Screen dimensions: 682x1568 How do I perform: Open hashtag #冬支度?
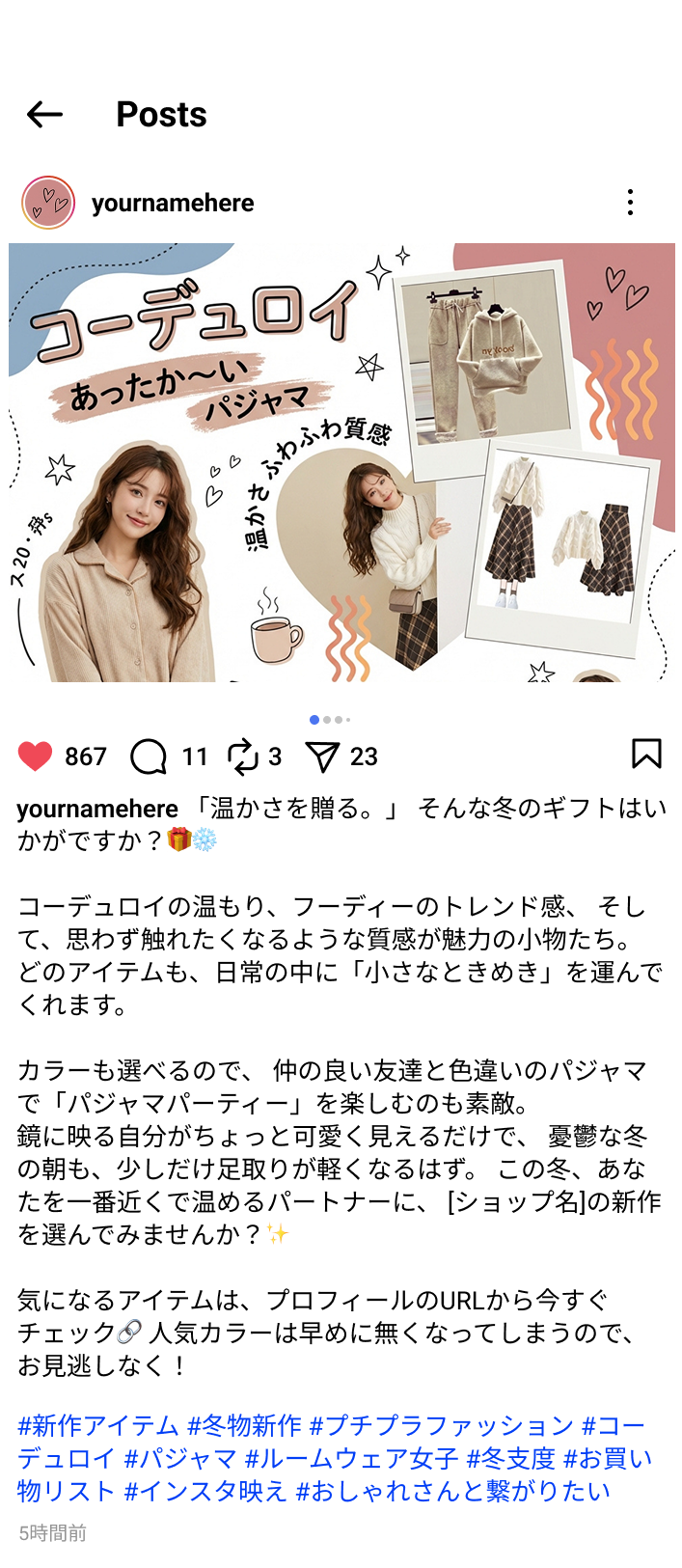[510, 1459]
